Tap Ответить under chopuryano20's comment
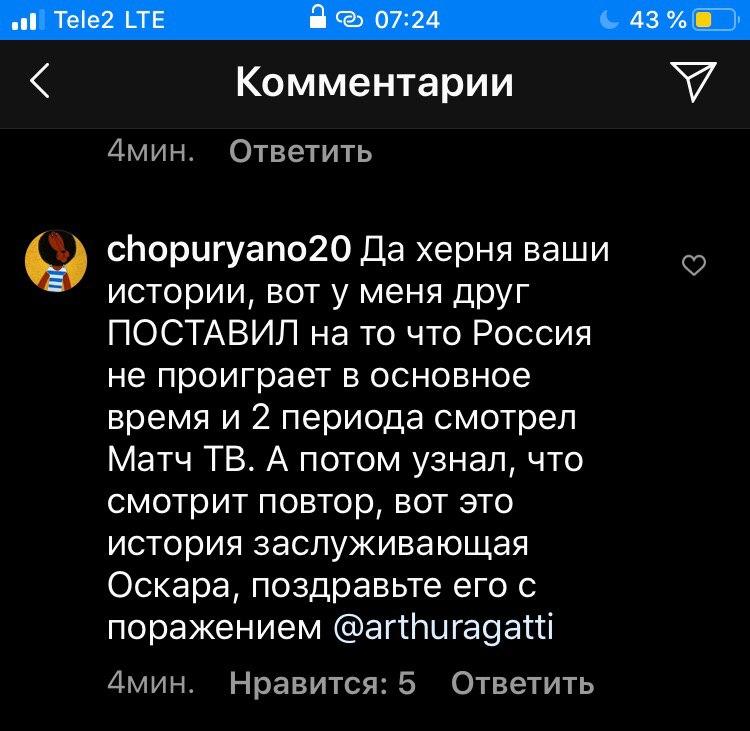Image resolution: width=750 pixels, height=731 pixels. click(x=522, y=683)
